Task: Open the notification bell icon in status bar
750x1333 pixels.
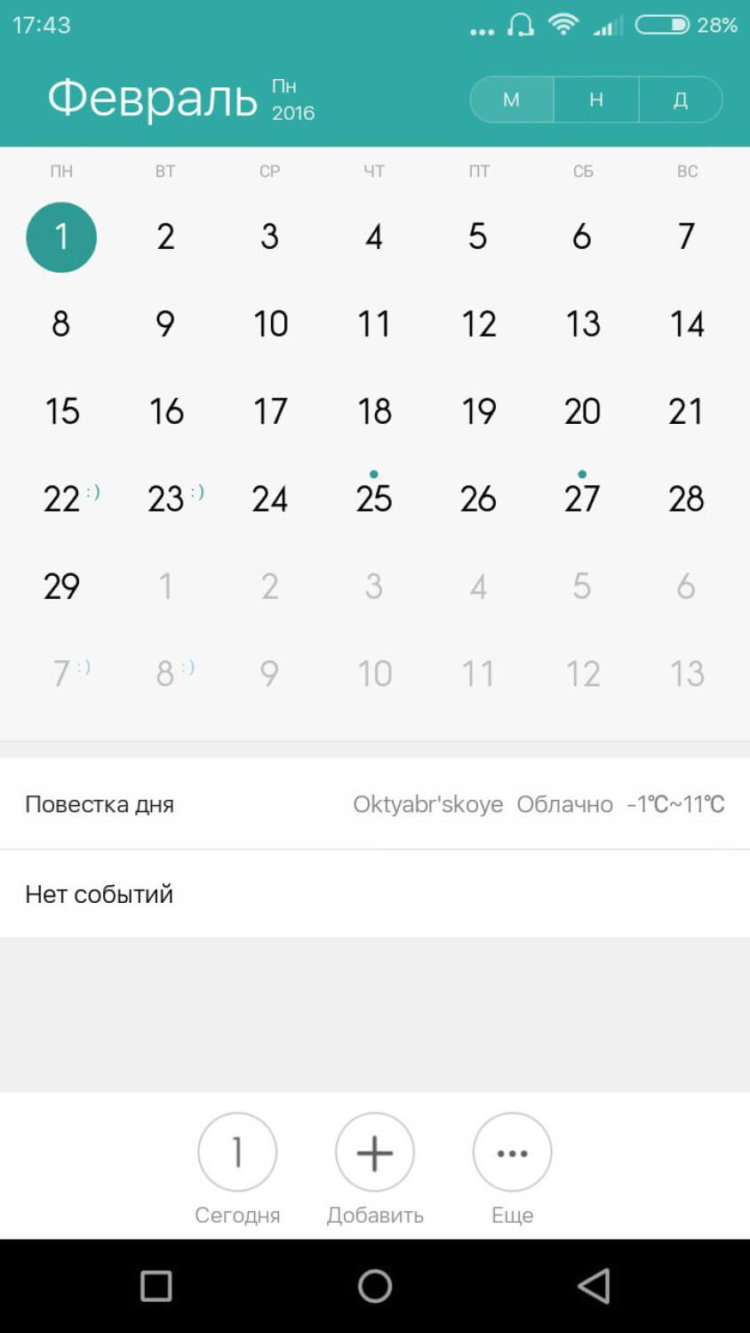Action: pos(520,27)
